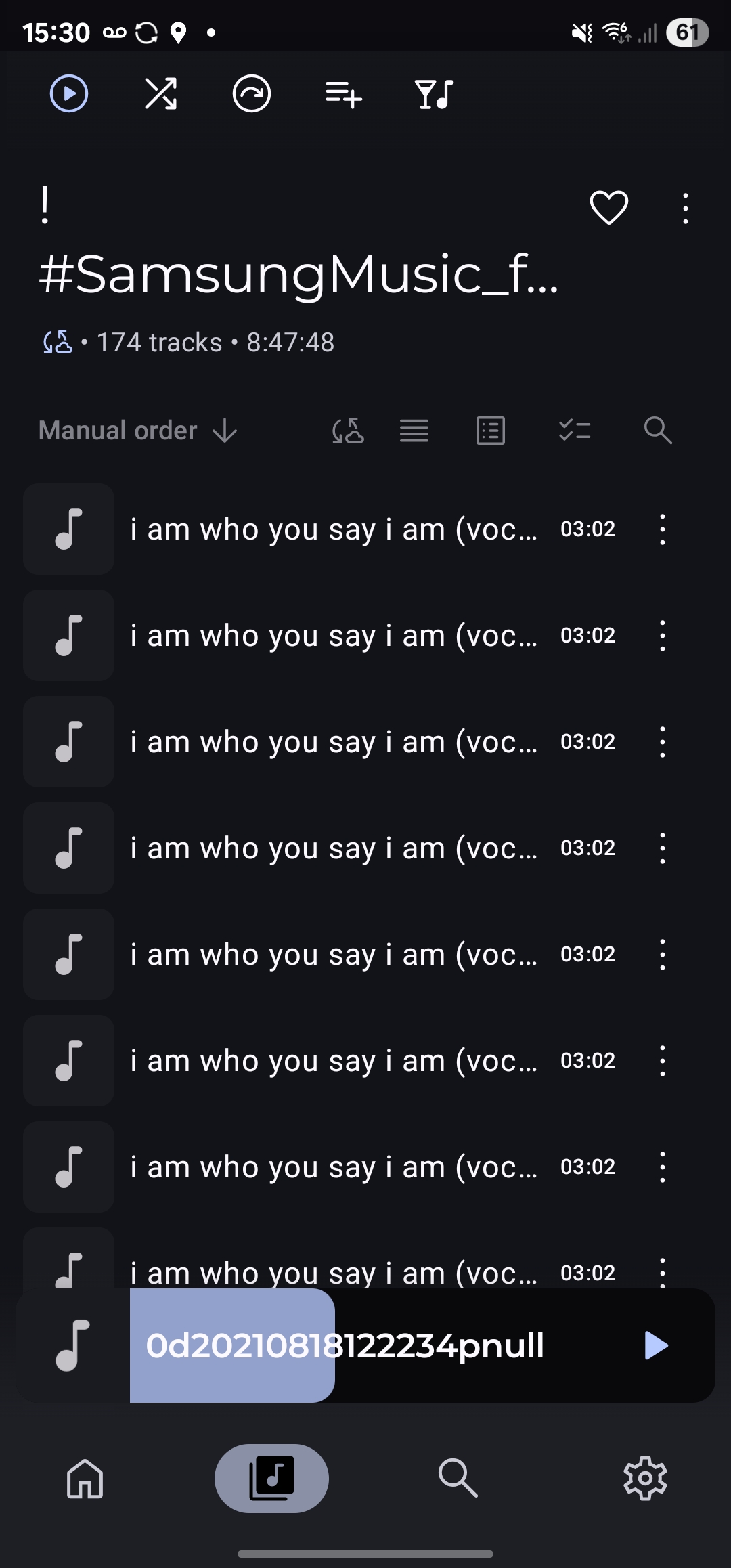The image size is (731, 1568).
Task: Switch to the Search tab
Action: (x=458, y=1478)
